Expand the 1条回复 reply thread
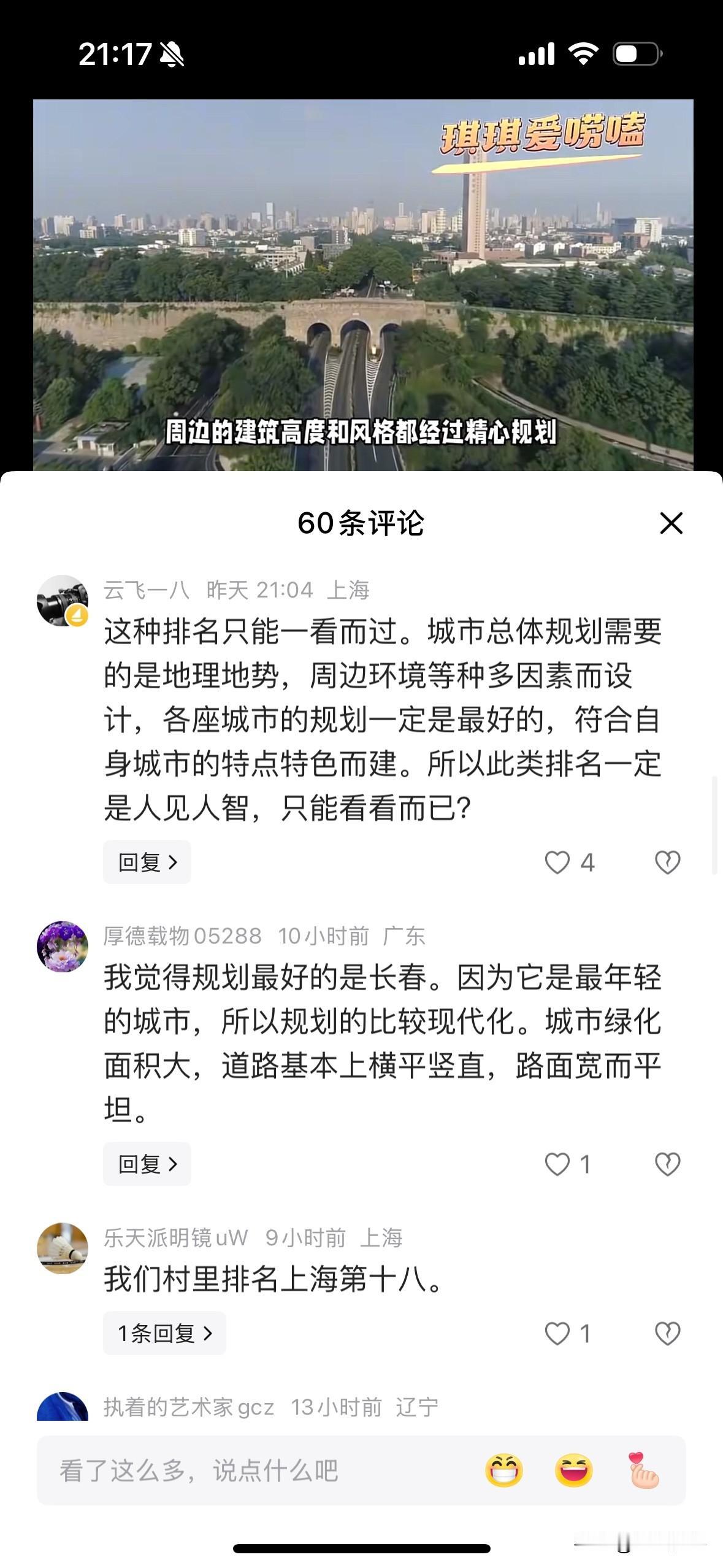 (x=164, y=1332)
